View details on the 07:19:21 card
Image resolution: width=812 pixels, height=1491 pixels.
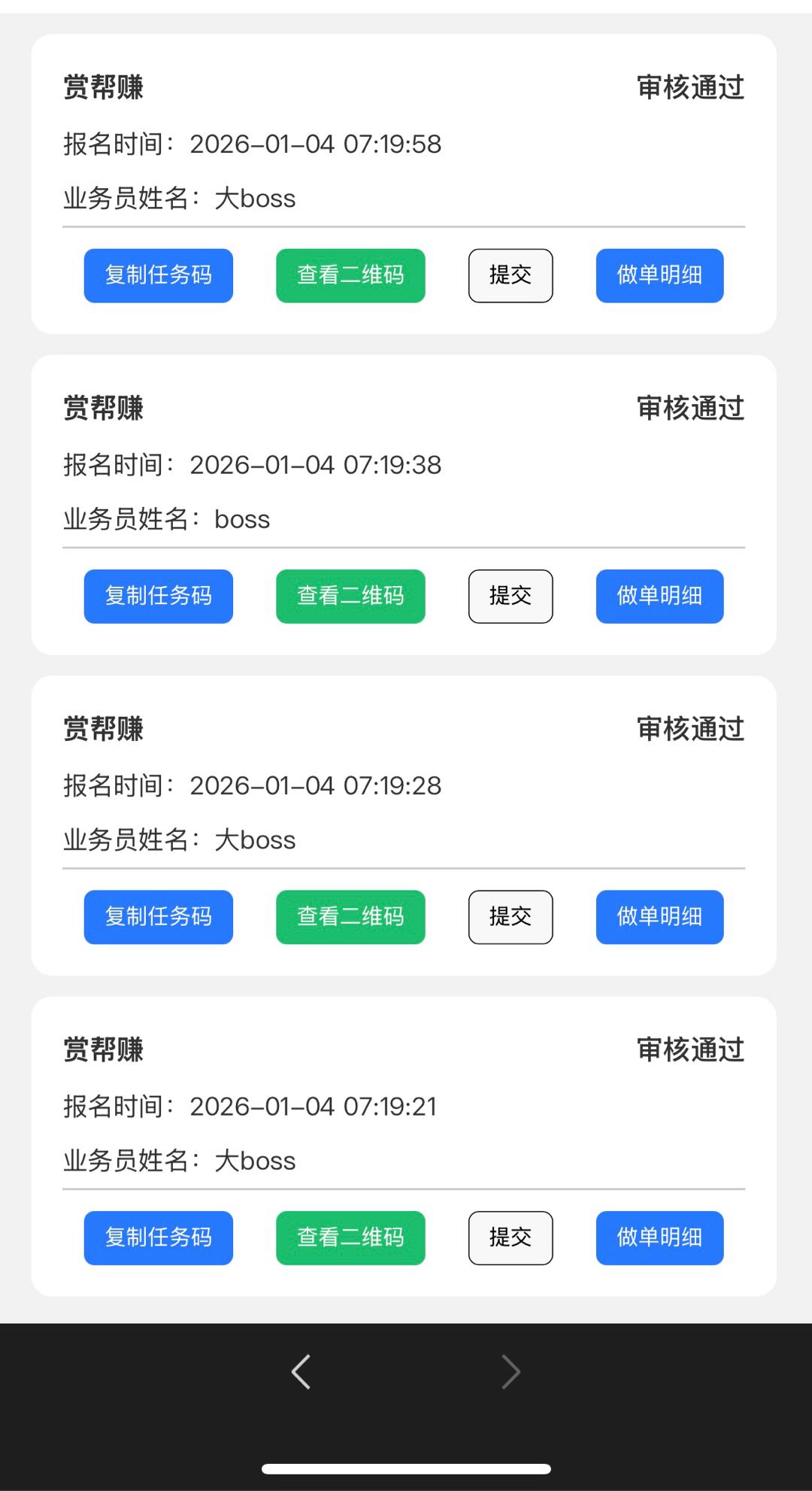click(659, 1237)
